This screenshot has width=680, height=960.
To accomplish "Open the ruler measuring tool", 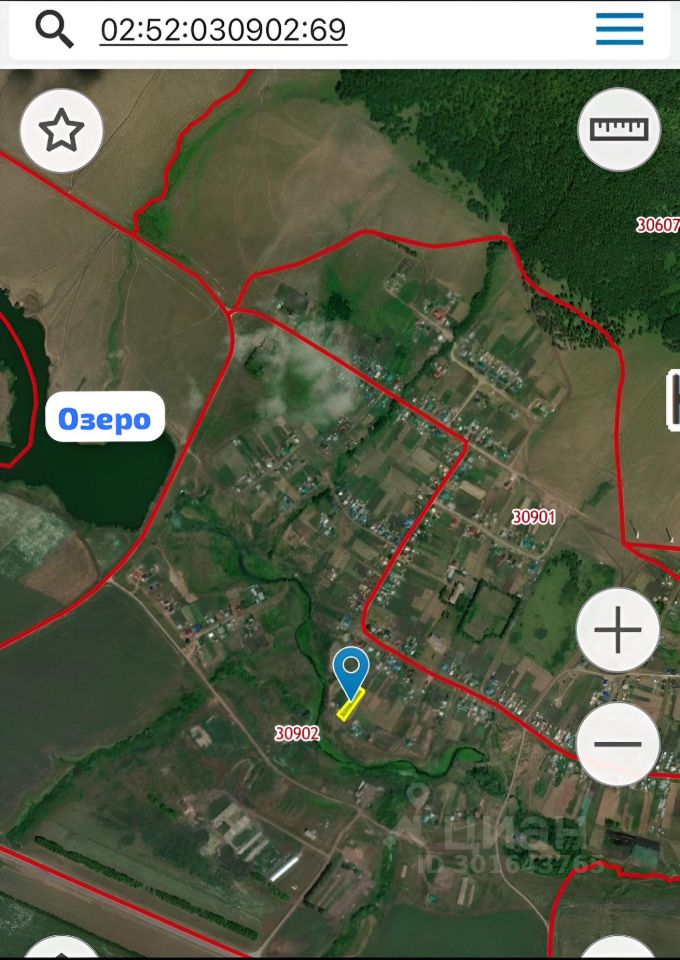I will [619, 130].
